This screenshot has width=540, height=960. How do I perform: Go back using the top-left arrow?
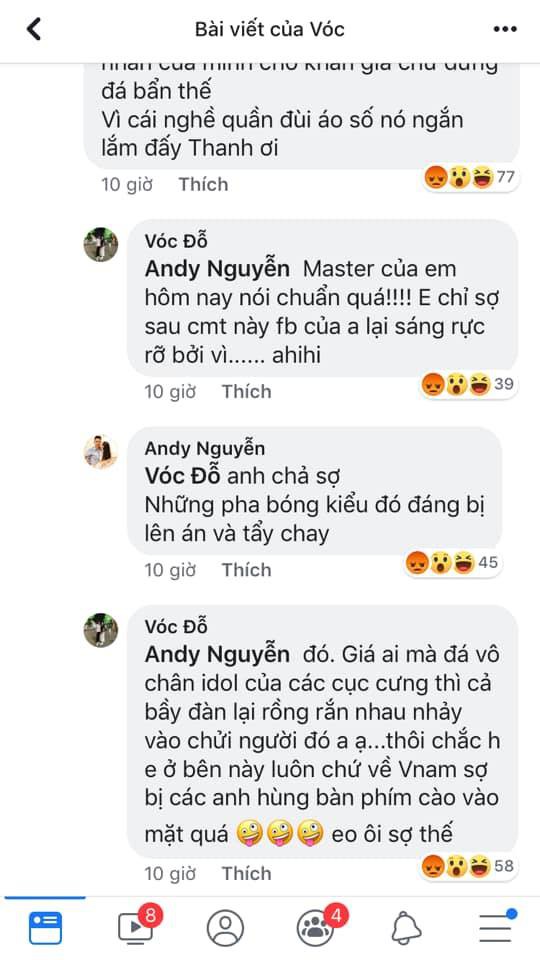click(x=34, y=29)
